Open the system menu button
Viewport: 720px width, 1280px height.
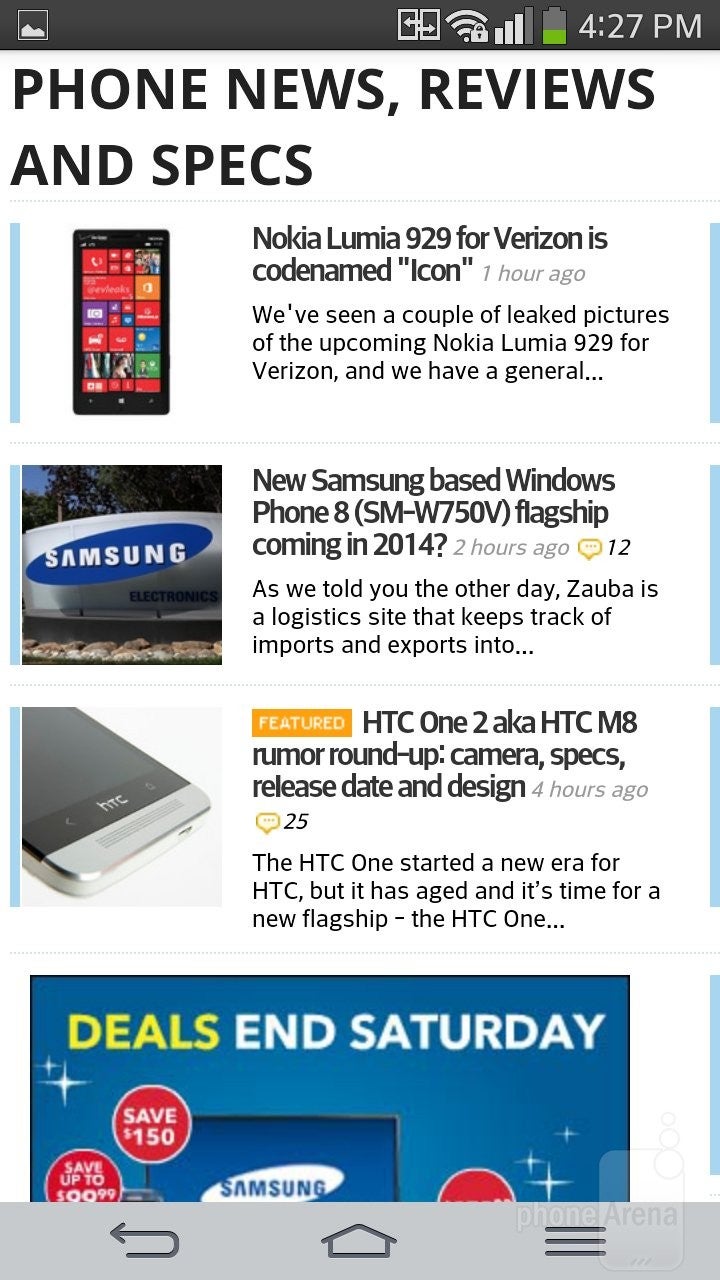[x=575, y=1241]
